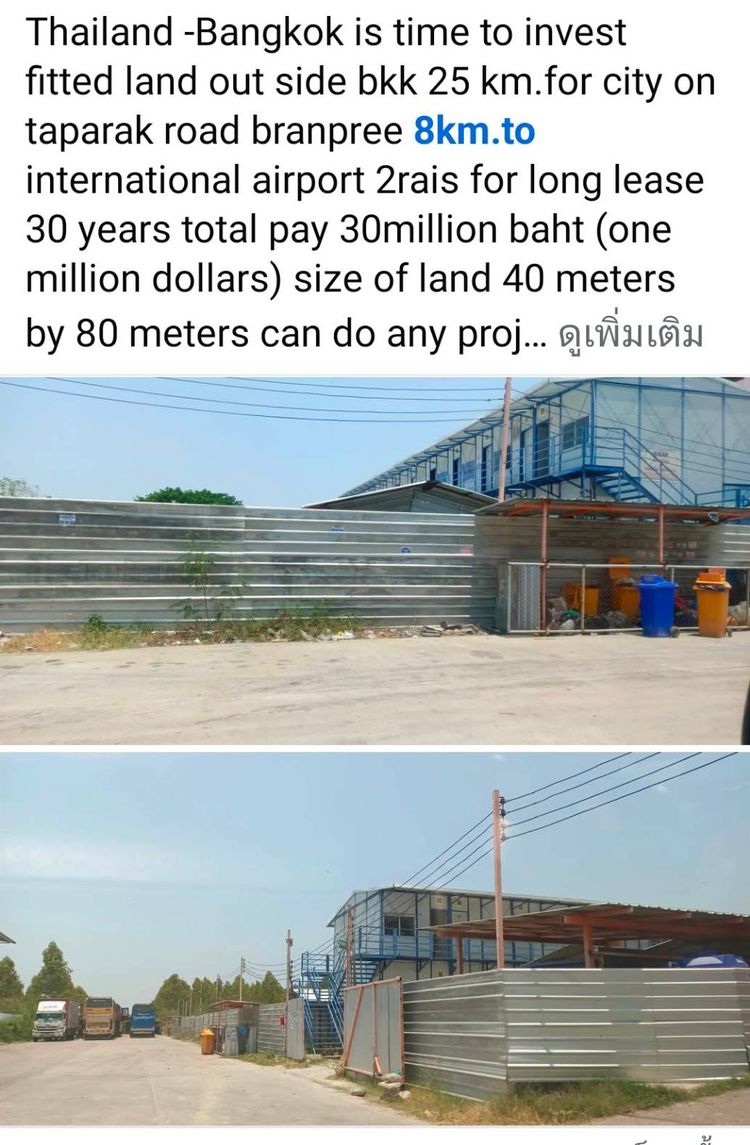Expand post text with ดูเพิ่มเติม
Viewport: 750px width, 1145px height.
630,333
